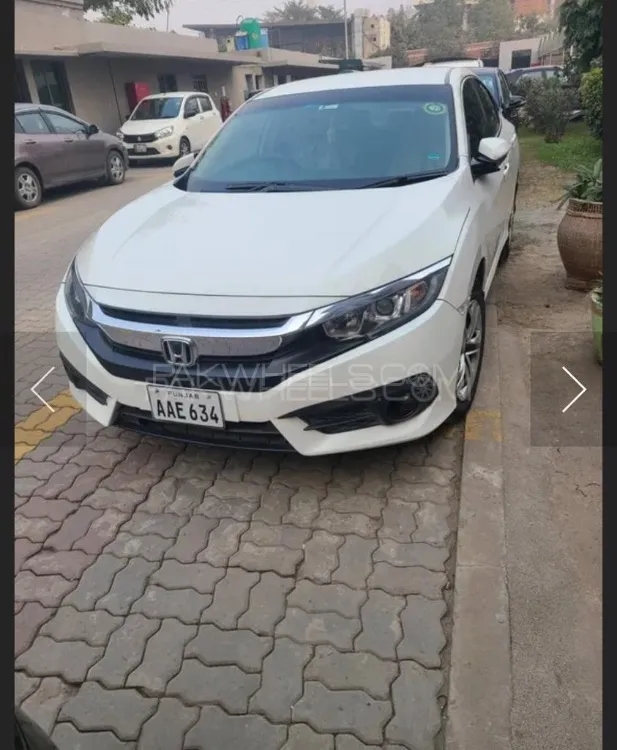
Task: Show the next car photo
Action: tap(574, 389)
